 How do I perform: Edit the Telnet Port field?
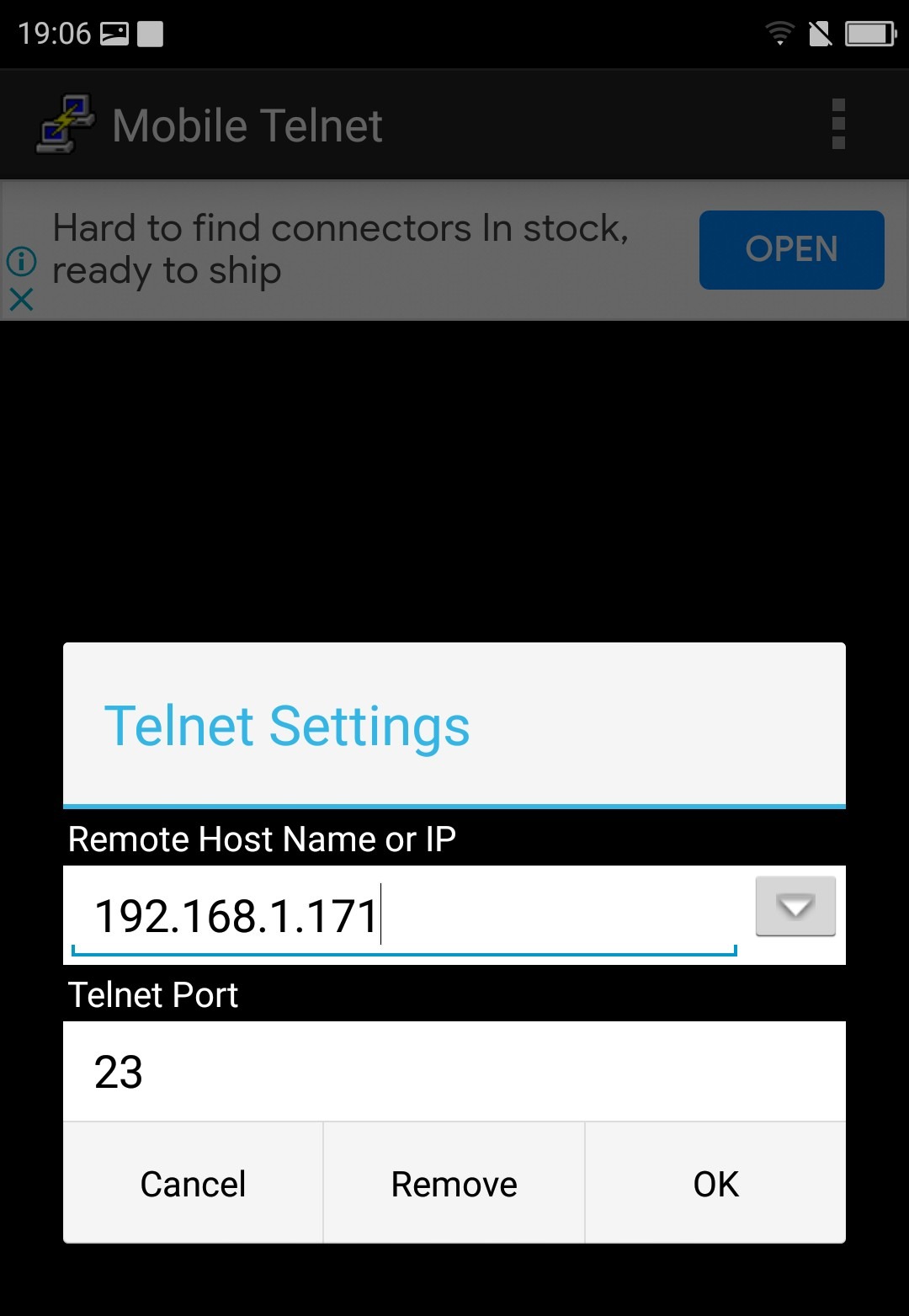454,1072
